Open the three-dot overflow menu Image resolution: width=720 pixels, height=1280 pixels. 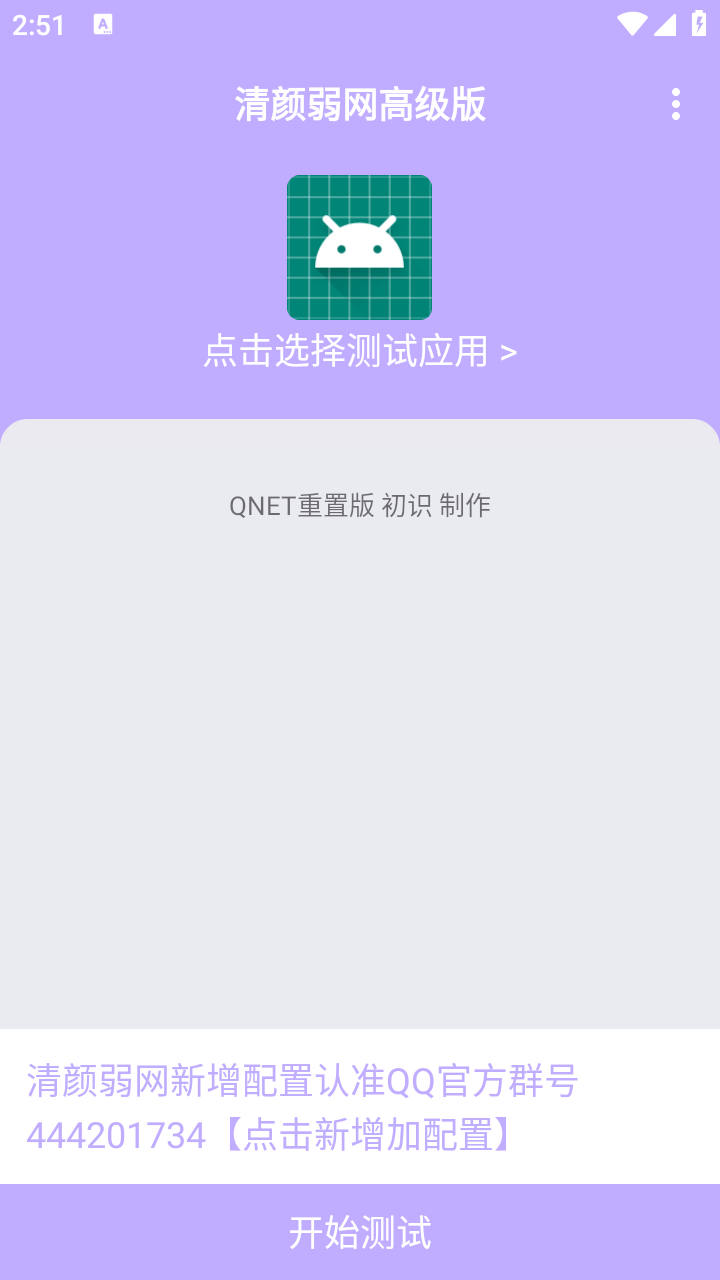(x=676, y=104)
